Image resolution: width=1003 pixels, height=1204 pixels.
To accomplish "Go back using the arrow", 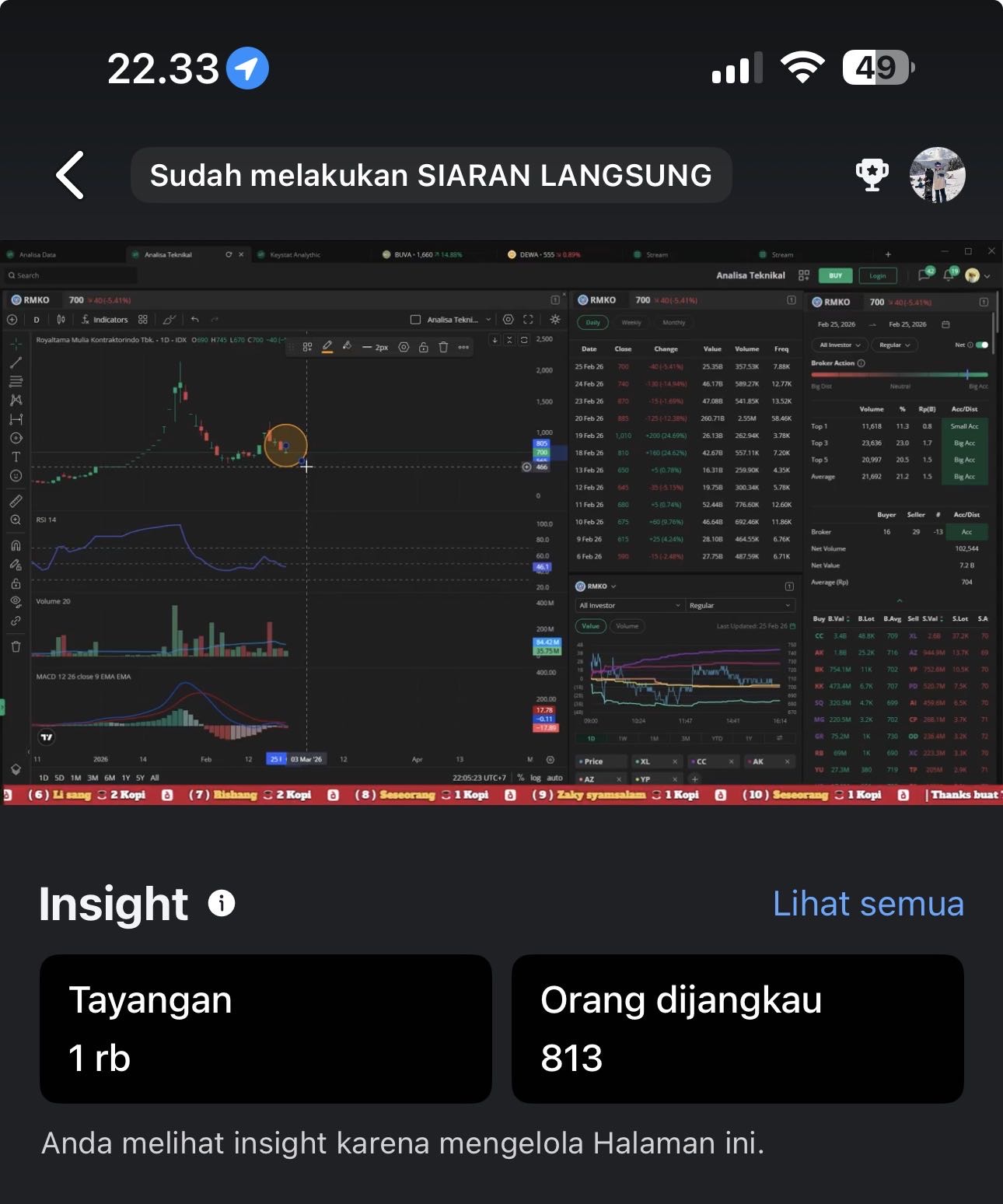I will pos(70,176).
